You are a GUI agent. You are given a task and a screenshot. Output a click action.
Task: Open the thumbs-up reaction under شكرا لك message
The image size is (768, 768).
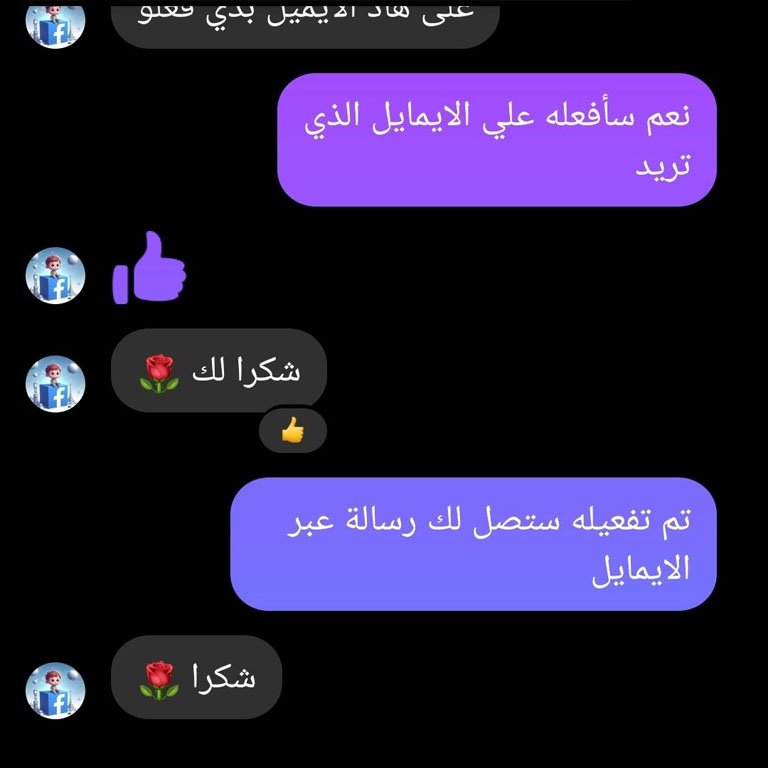(x=292, y=431)
